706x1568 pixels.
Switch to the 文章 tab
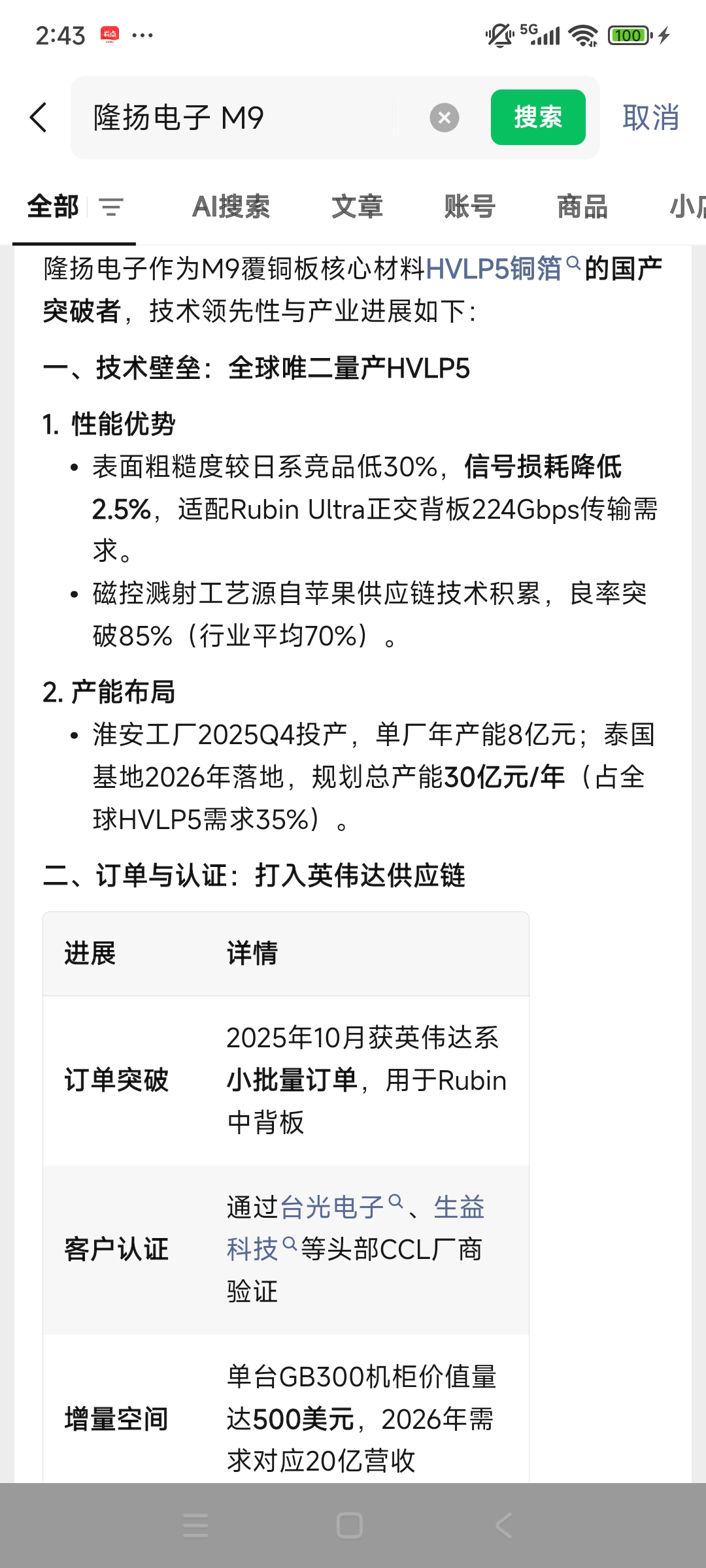[x=357, y=207]
